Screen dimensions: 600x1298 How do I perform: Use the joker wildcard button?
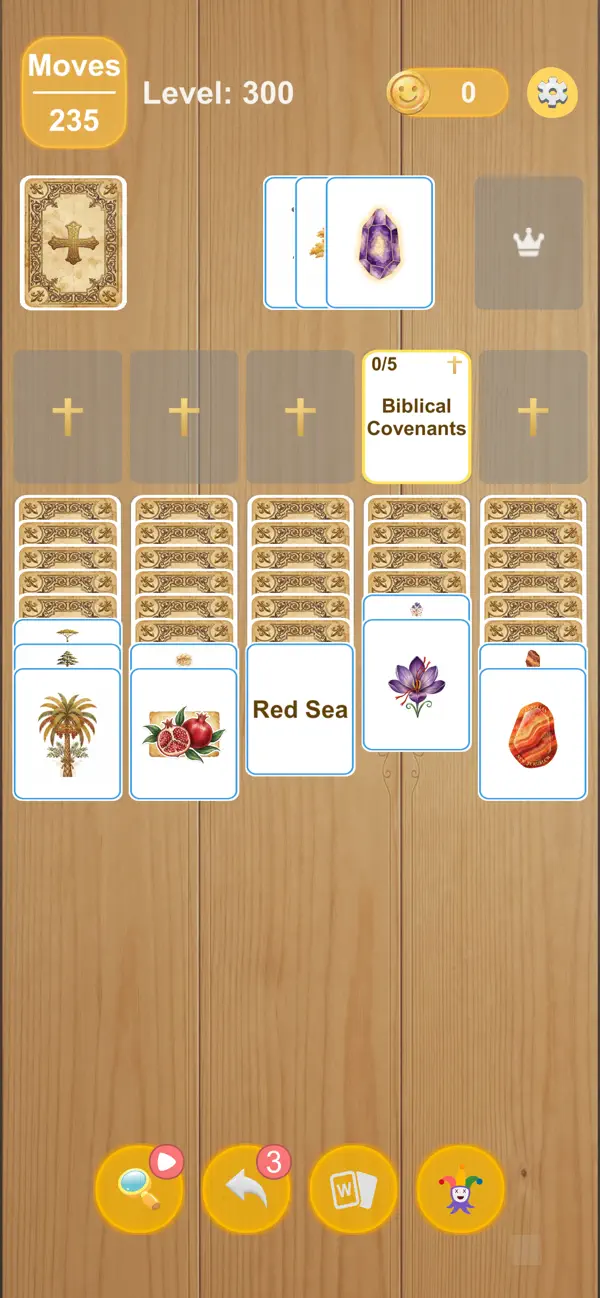click(x=460, y=1189)
